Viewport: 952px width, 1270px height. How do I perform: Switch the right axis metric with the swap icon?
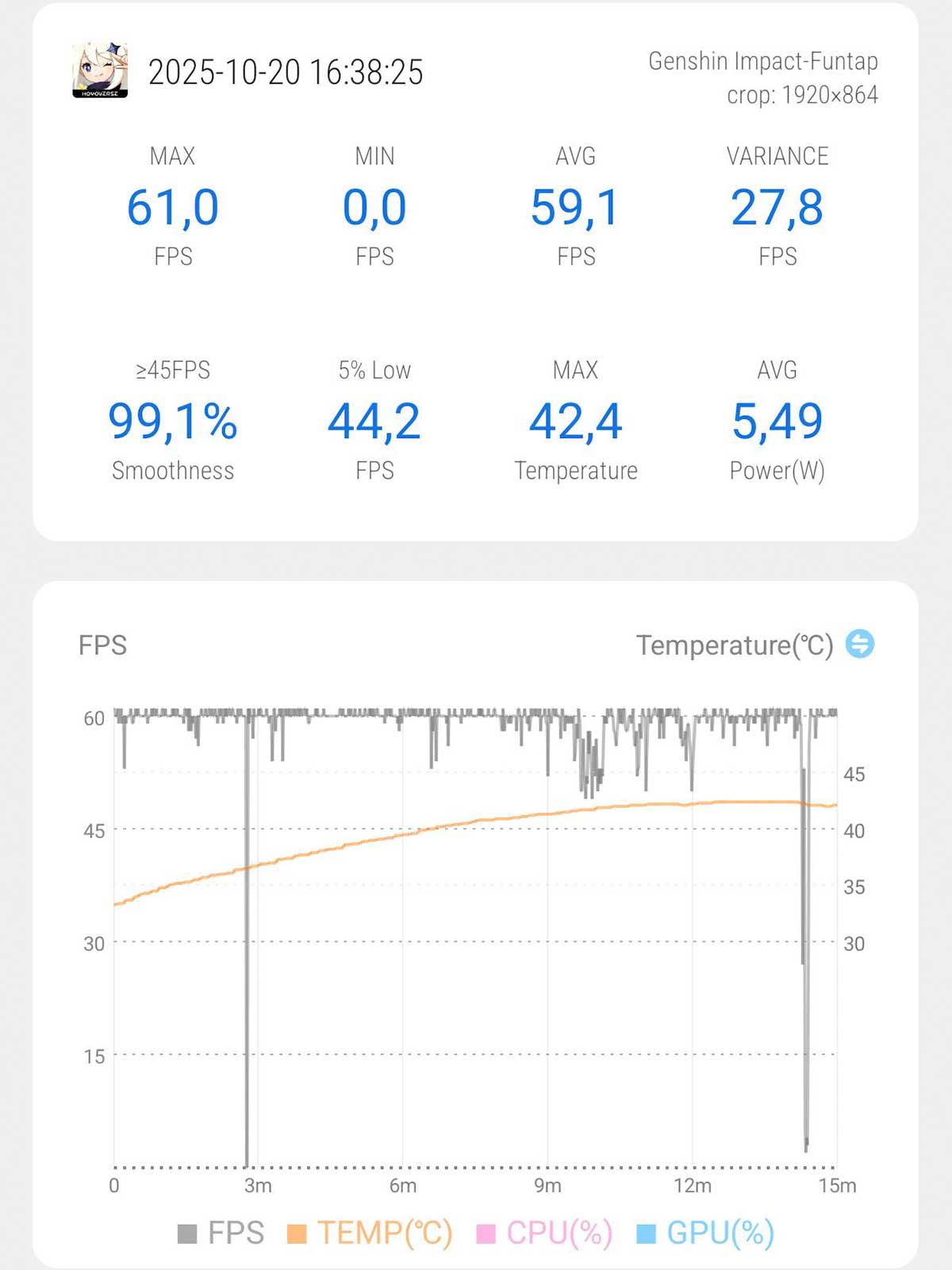pyautogui.click(x=860, y=644)
